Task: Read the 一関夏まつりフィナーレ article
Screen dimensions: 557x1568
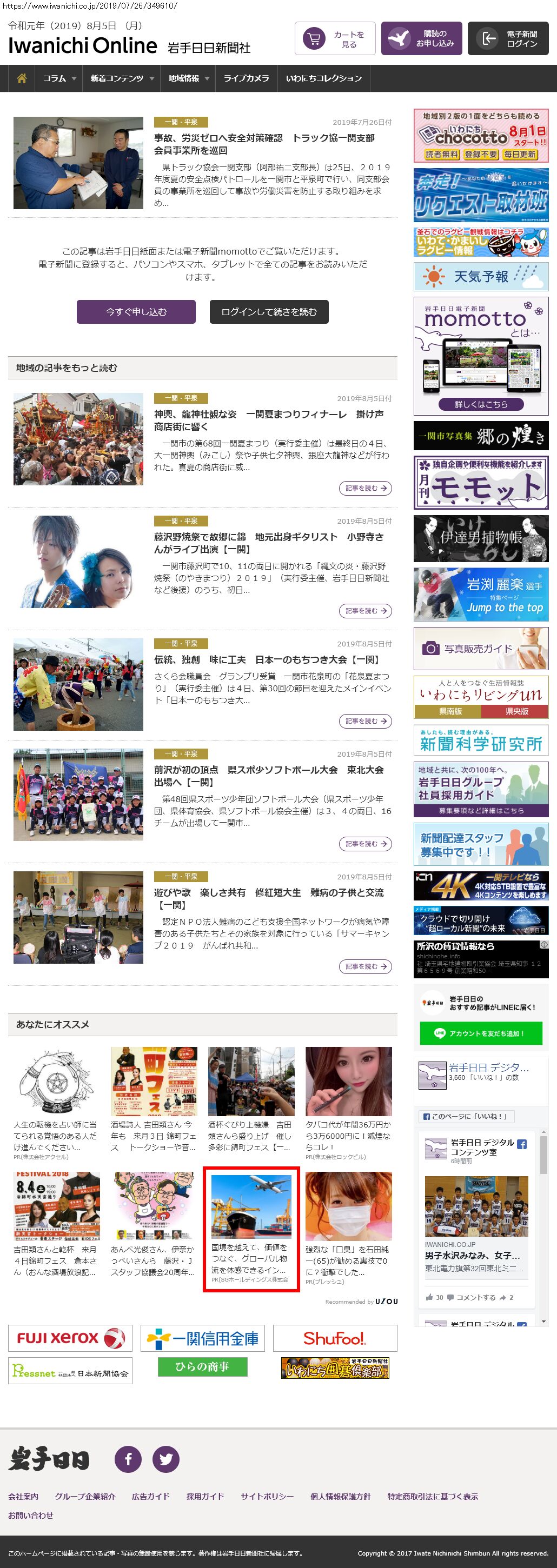Action: [365, 488]
